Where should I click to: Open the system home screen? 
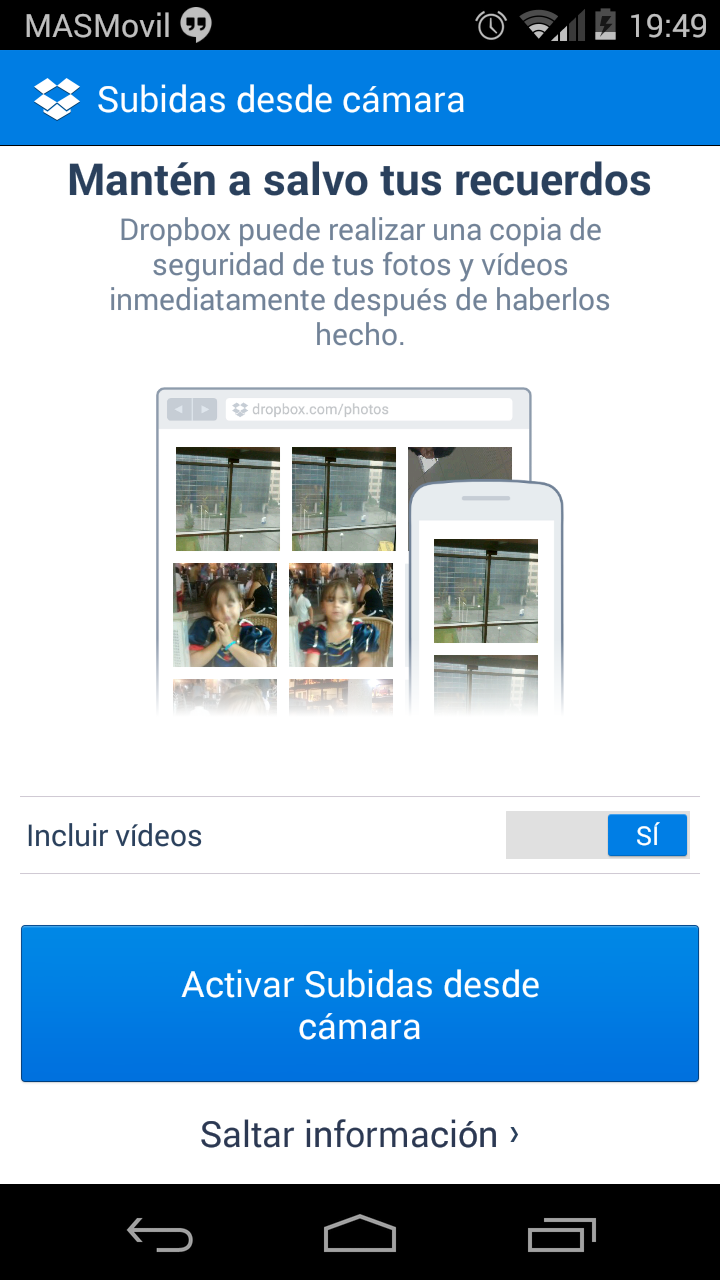360,1235
